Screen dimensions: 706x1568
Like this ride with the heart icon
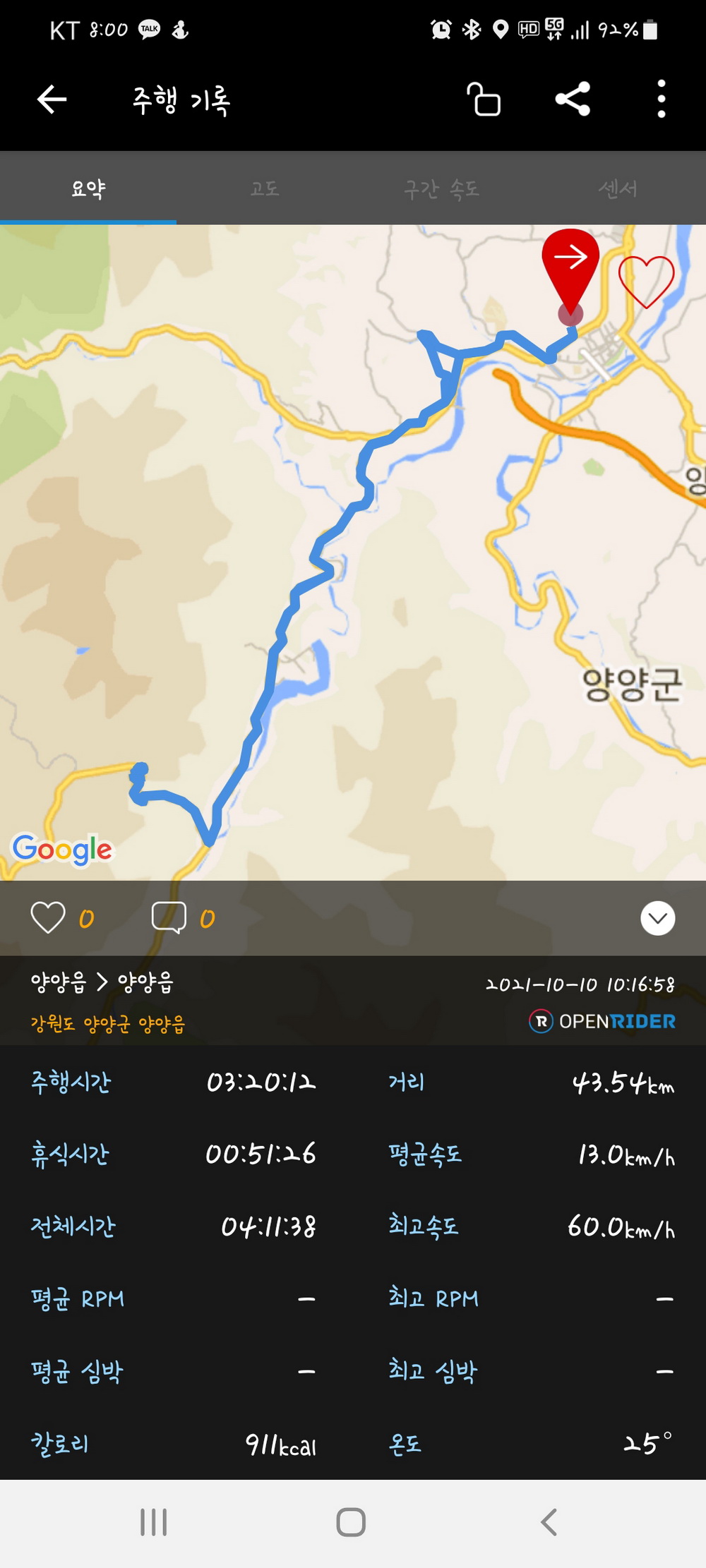click(48, 918)
